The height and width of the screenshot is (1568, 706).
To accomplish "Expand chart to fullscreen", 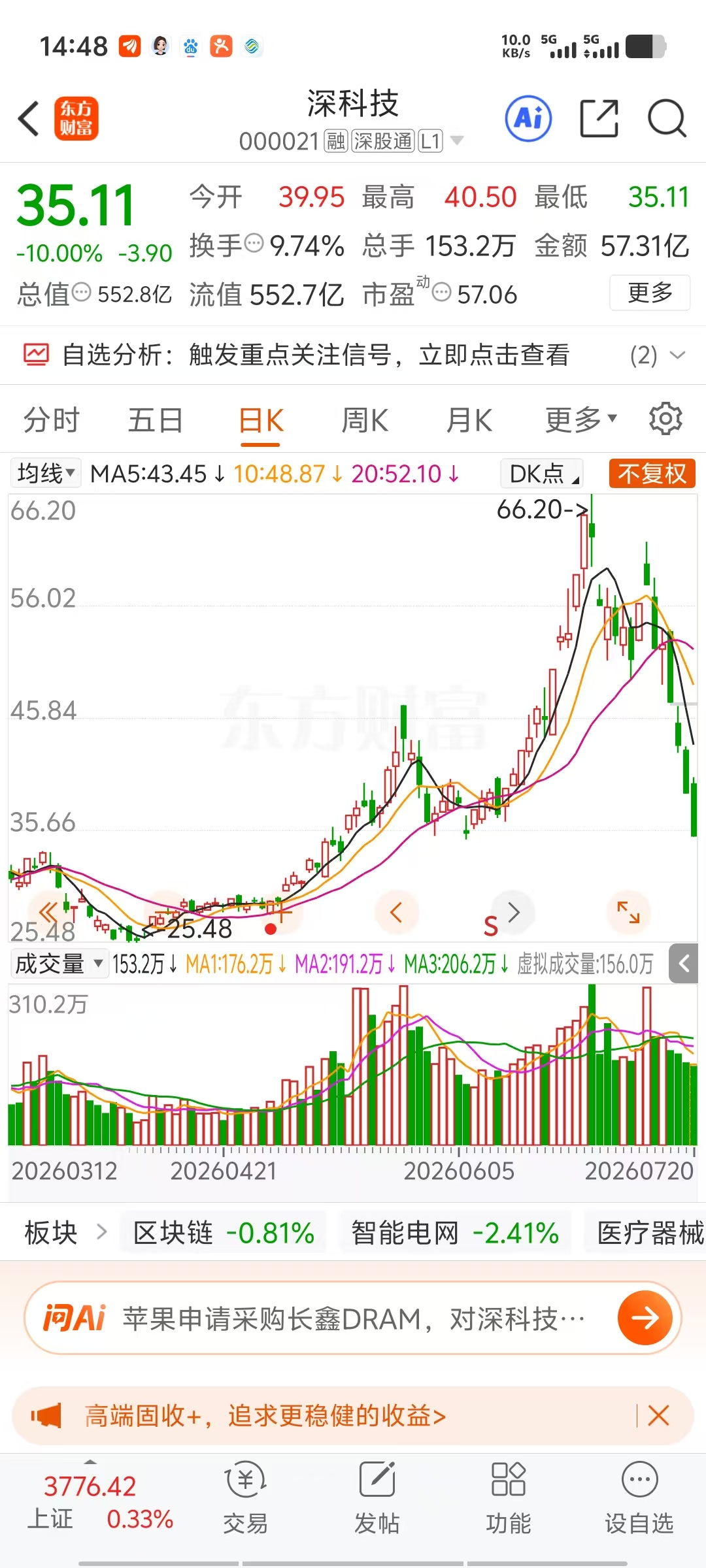I will tap(628, 912).
